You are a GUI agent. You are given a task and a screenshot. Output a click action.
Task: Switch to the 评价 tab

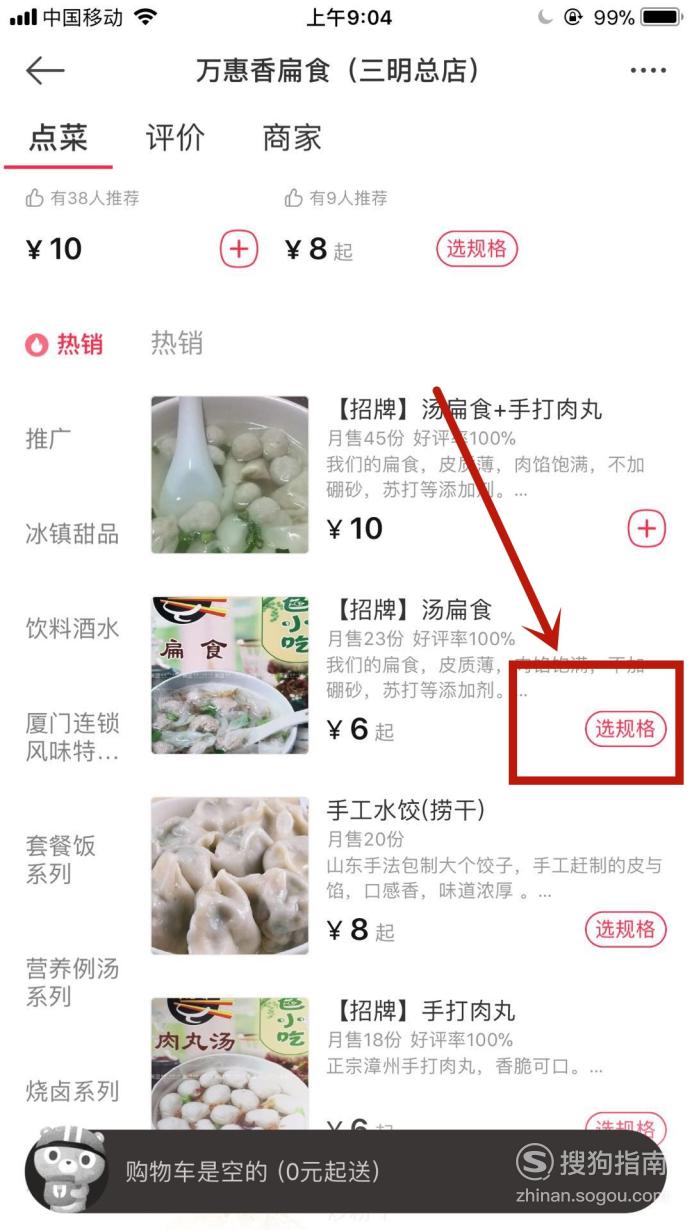(175, 138)
